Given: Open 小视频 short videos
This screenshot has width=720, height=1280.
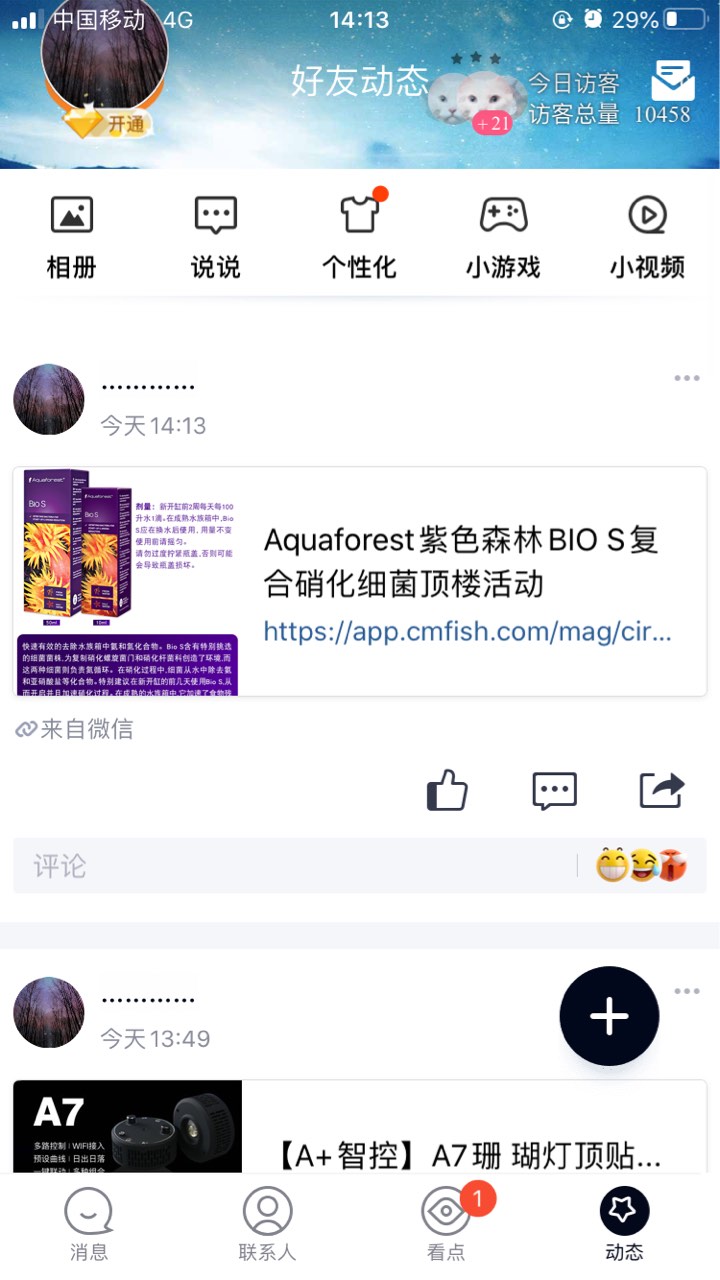Looking at the screenshot, I should pos(647,236).
